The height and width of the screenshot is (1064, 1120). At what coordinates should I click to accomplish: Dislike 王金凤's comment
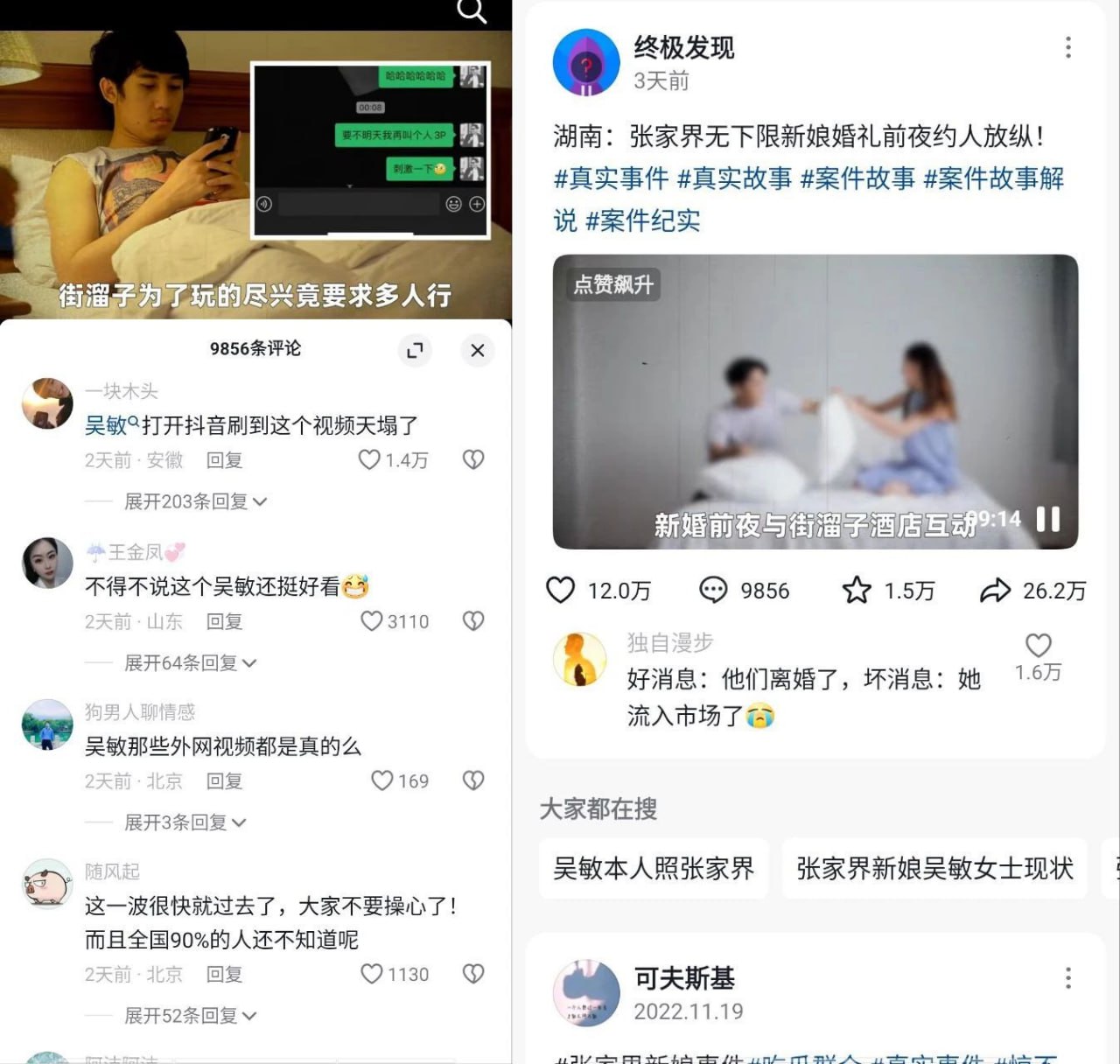pos(473,621)
